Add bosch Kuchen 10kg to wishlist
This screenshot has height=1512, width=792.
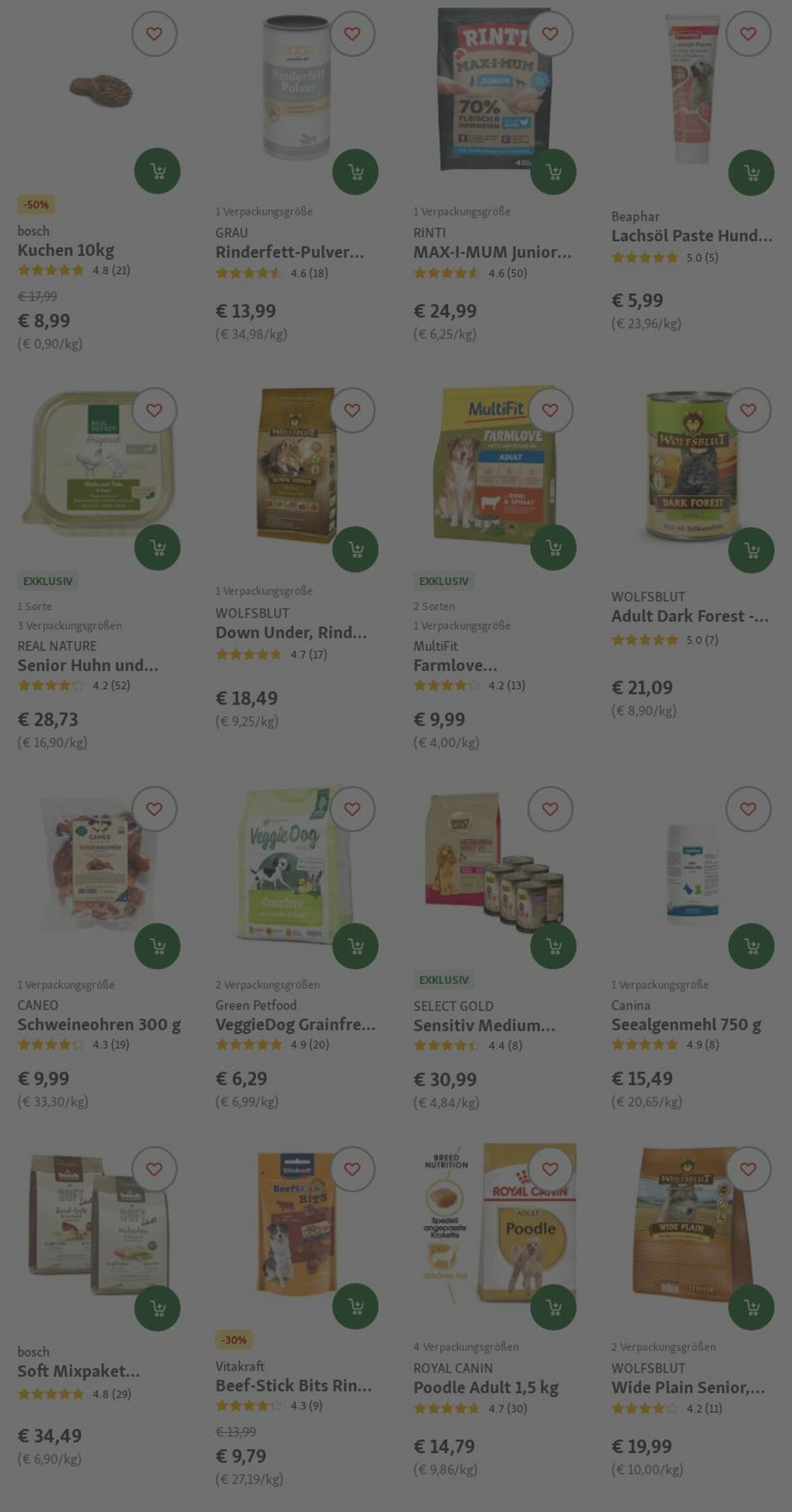154,34
